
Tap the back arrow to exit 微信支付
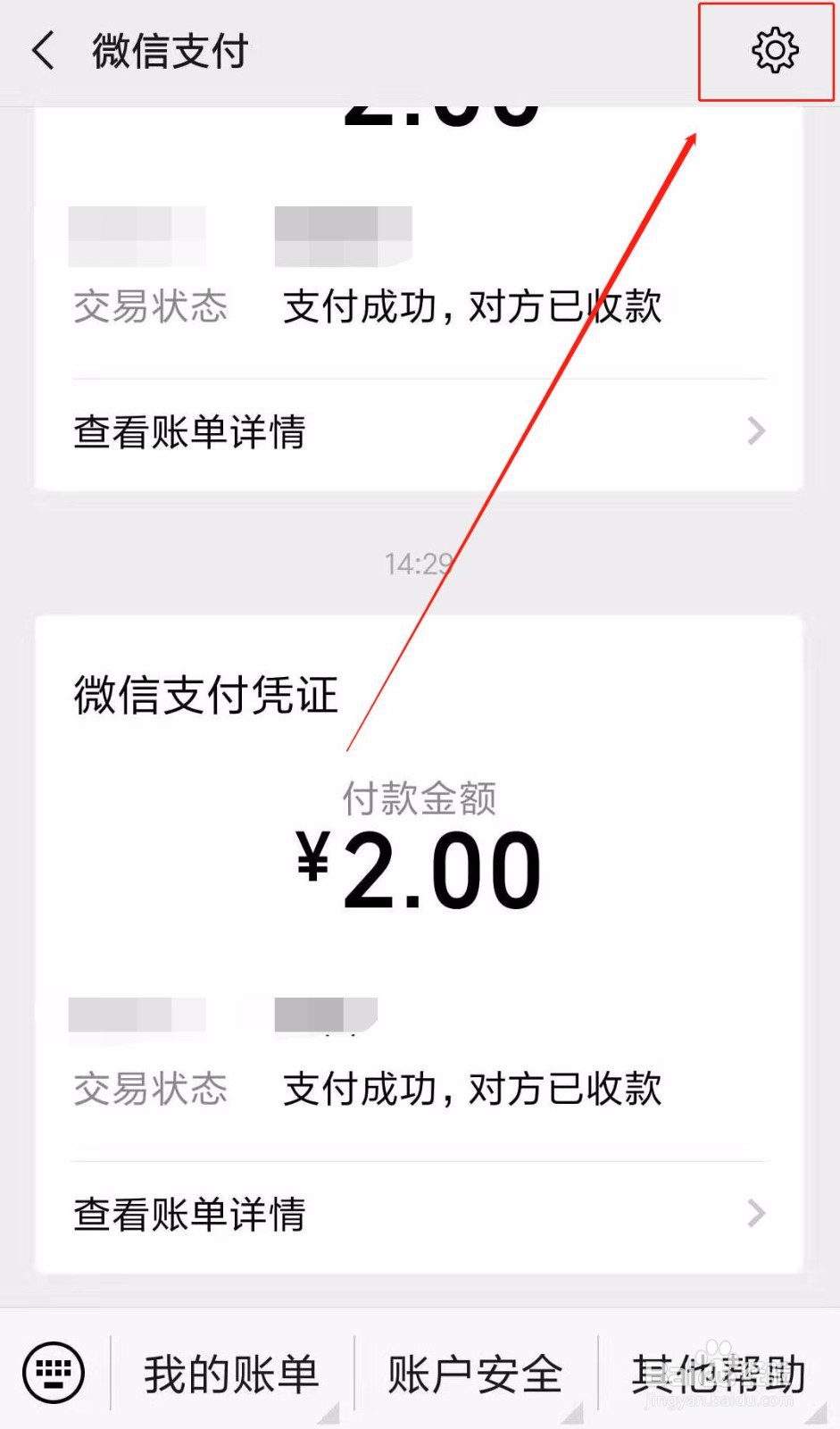42,51
